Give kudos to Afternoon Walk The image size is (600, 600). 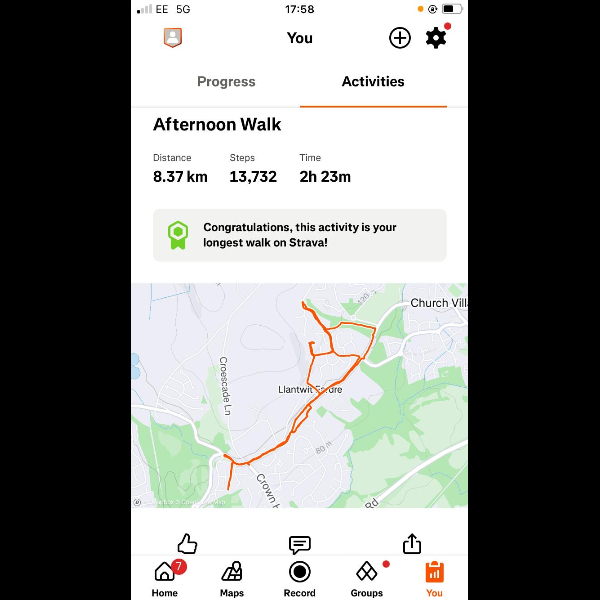187,543
